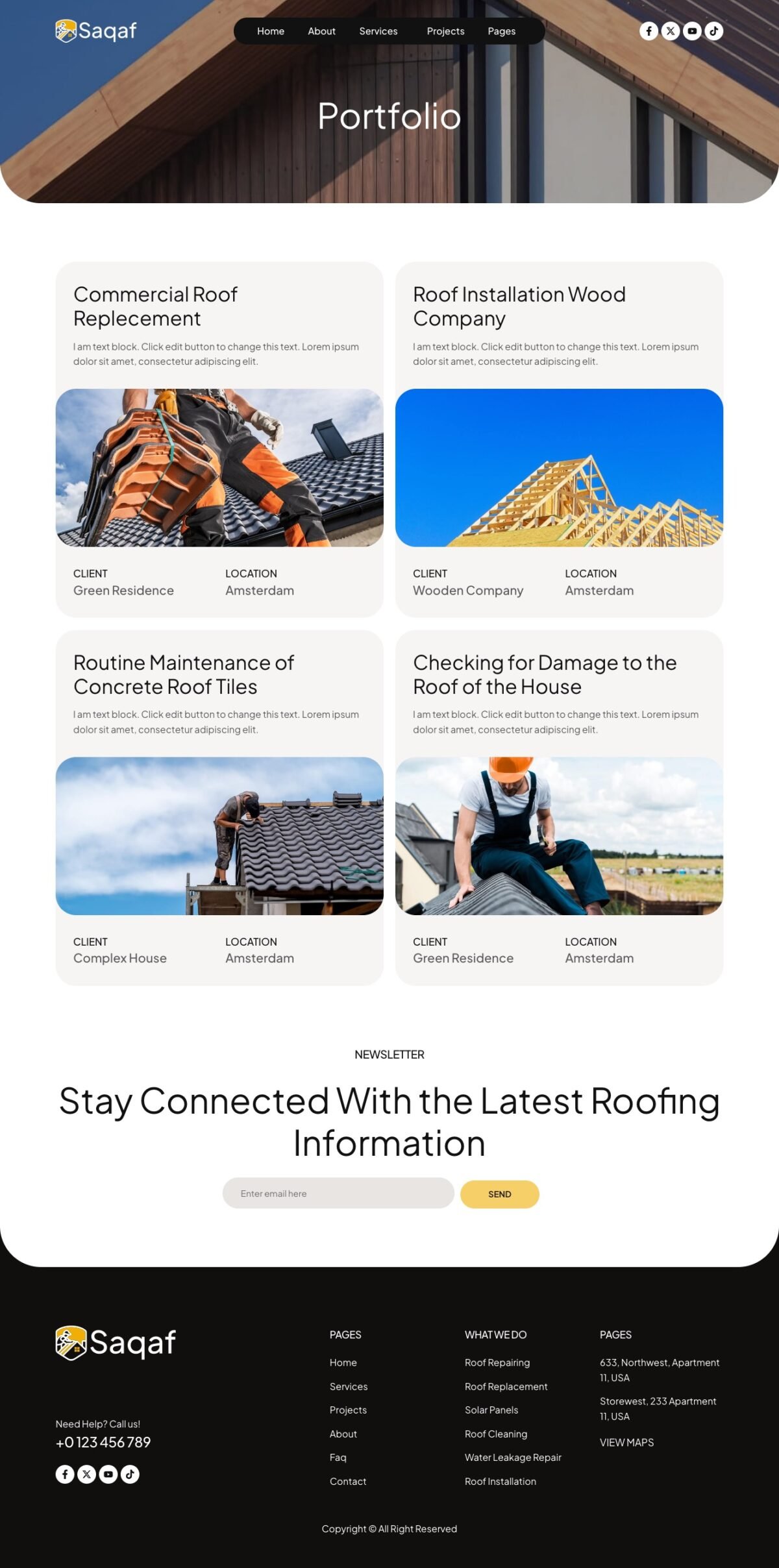Image resolution: width=779 pixels, height=1568 pixels.
Task: Open Facebook icon in the header
Action: 649,31
